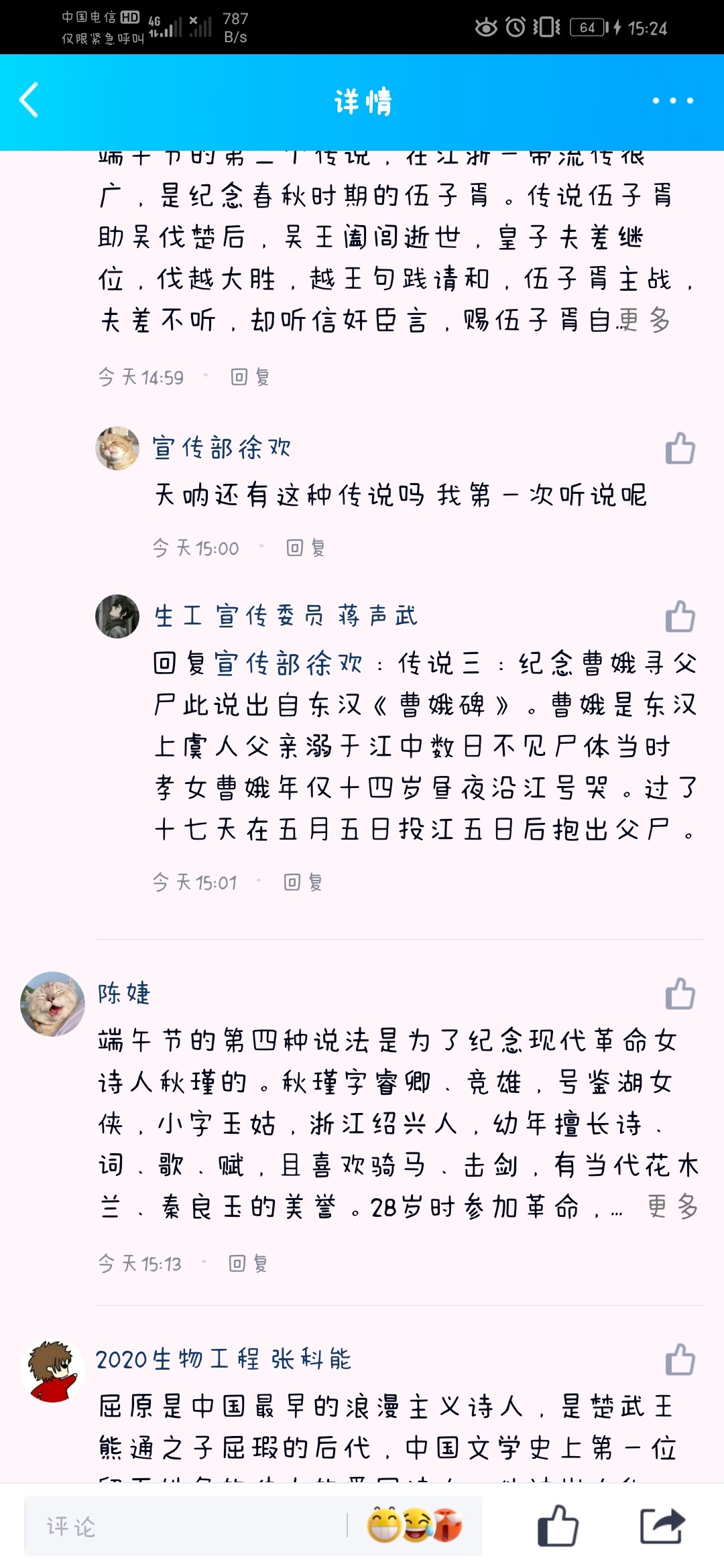Reply to 陈婕's comment

pyautogui.click(x=248, y=1264)
